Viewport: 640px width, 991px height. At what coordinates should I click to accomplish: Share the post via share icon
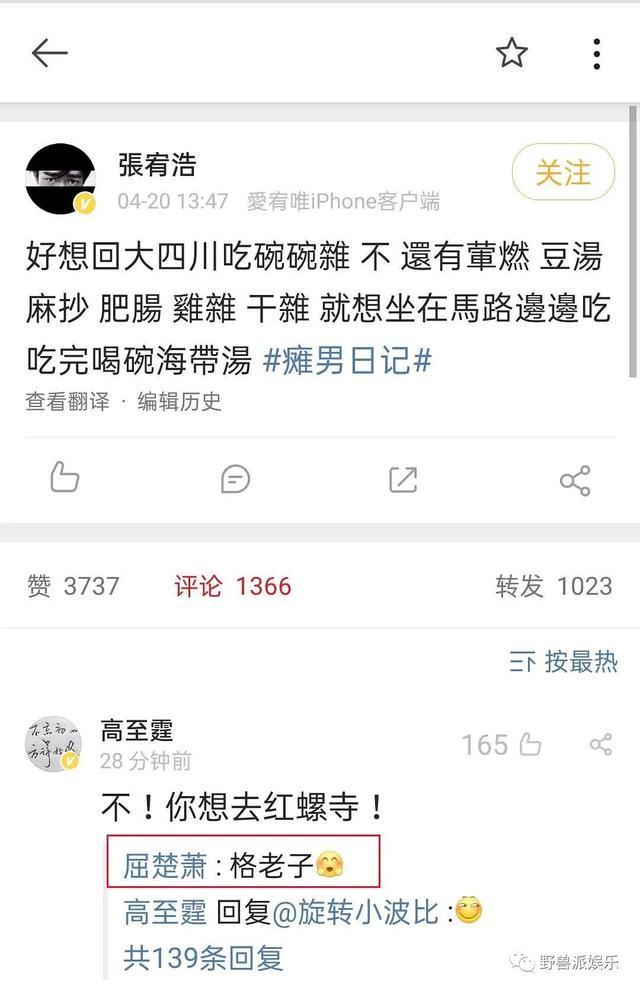(x=575, y=480)
